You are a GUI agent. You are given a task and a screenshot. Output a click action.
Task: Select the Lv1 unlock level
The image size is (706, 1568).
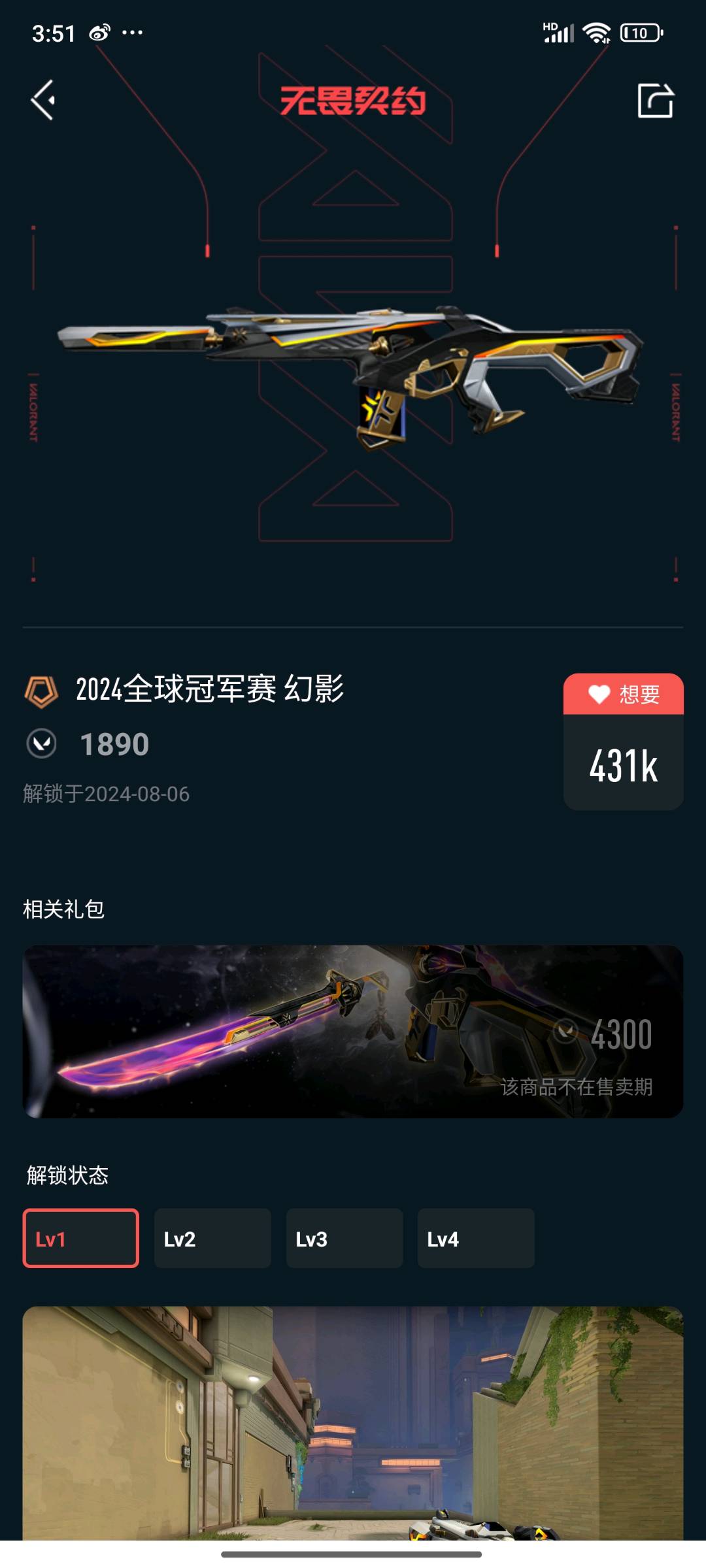click(81, 1238)
